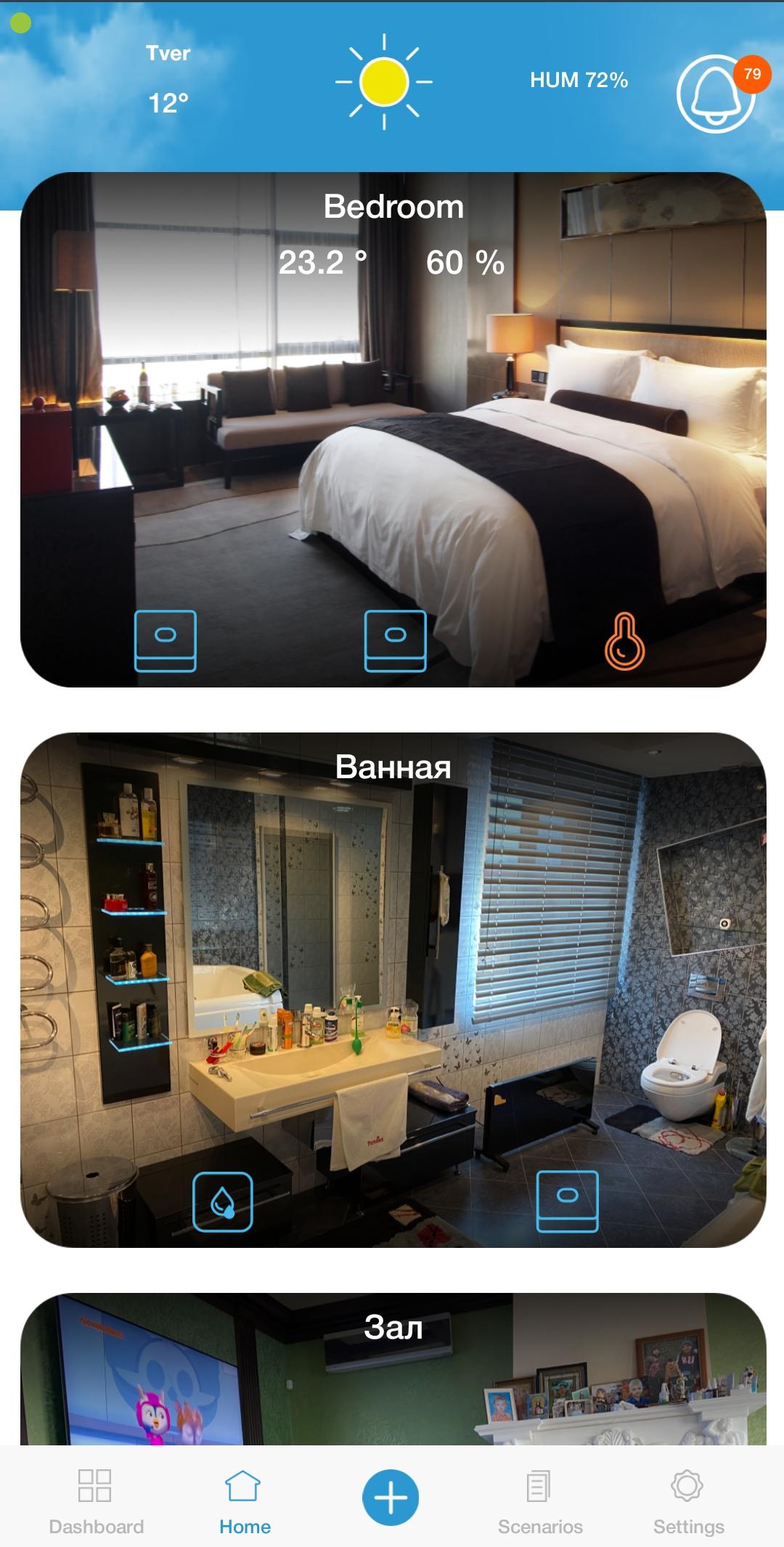Tap the orange thermostat icon in Bedroom

(x=624, y=641)
